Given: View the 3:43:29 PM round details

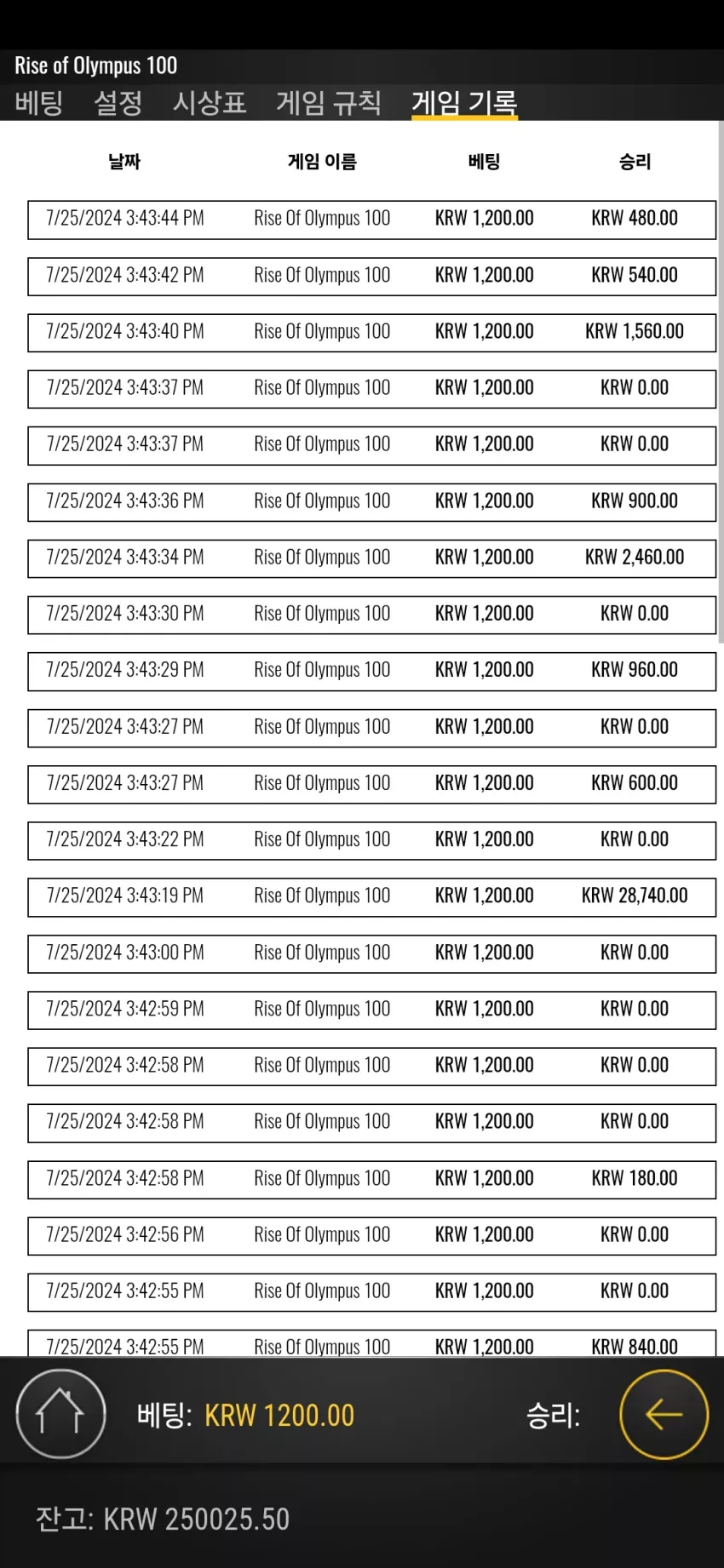Looking at the screenshot, I should [371, 672].
